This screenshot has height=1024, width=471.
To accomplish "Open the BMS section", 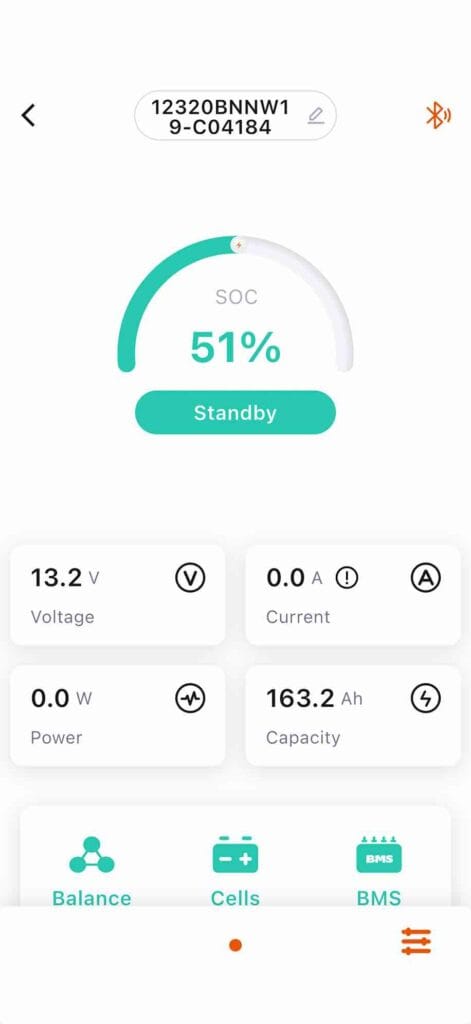I will [379, 872].
